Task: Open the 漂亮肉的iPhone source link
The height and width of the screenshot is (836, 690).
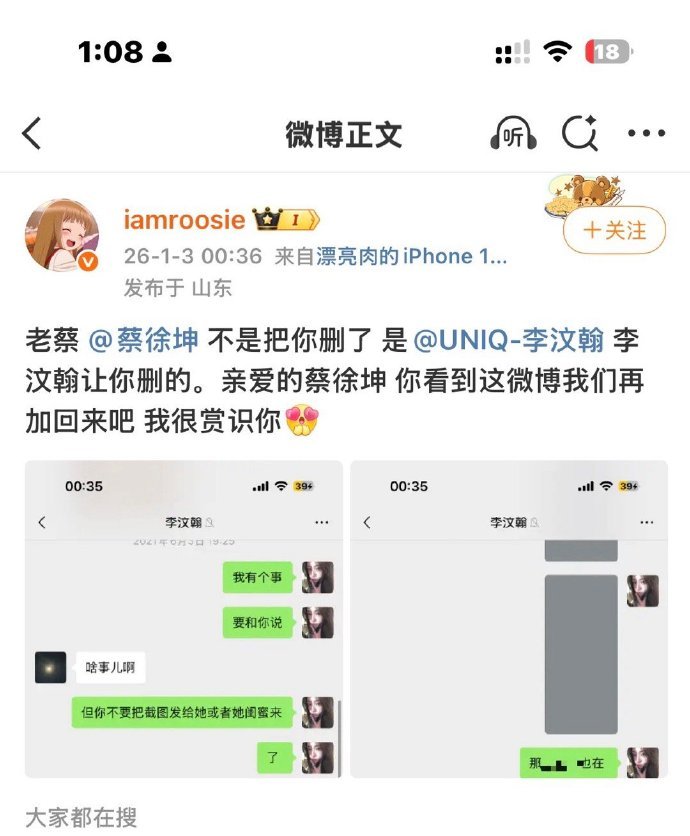Action: [x=412, y=257]
